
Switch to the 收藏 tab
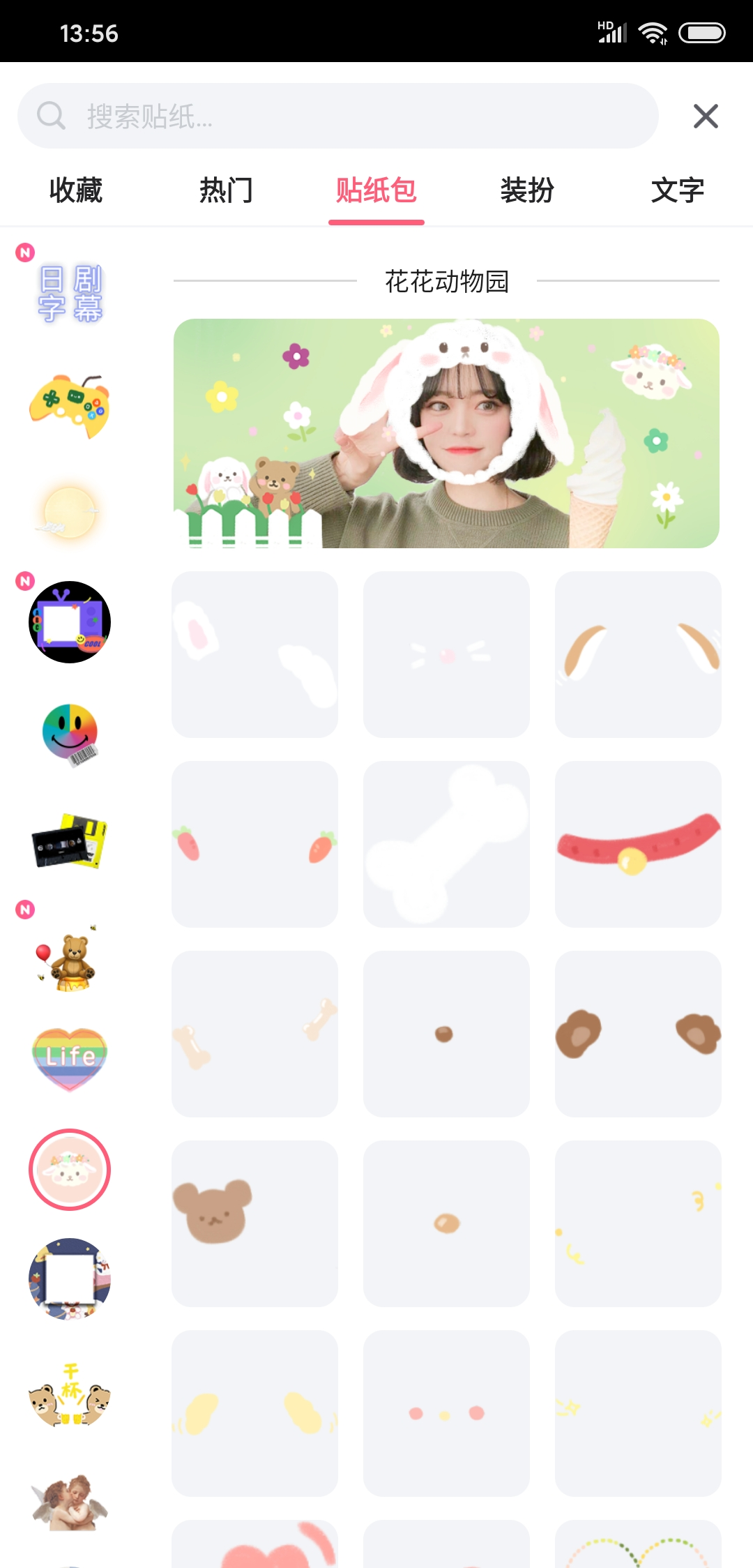(x=75, y=190)
